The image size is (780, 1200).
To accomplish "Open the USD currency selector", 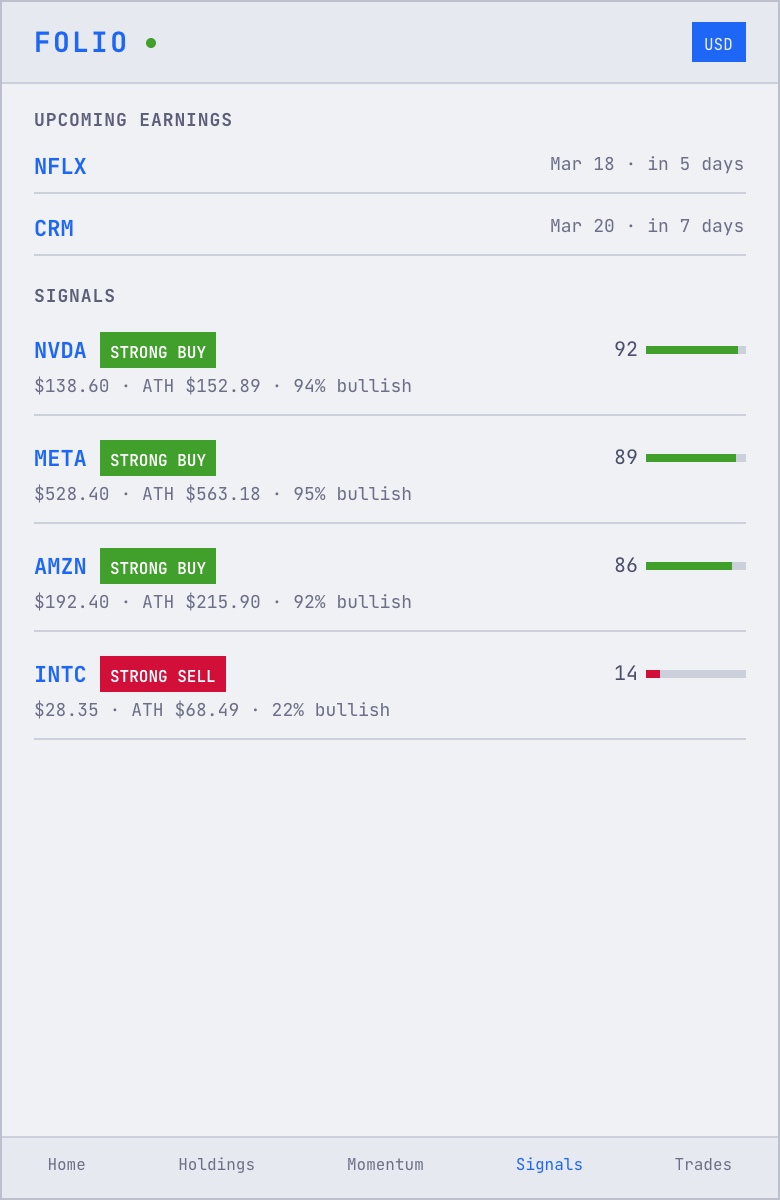I will pos(719,42).
